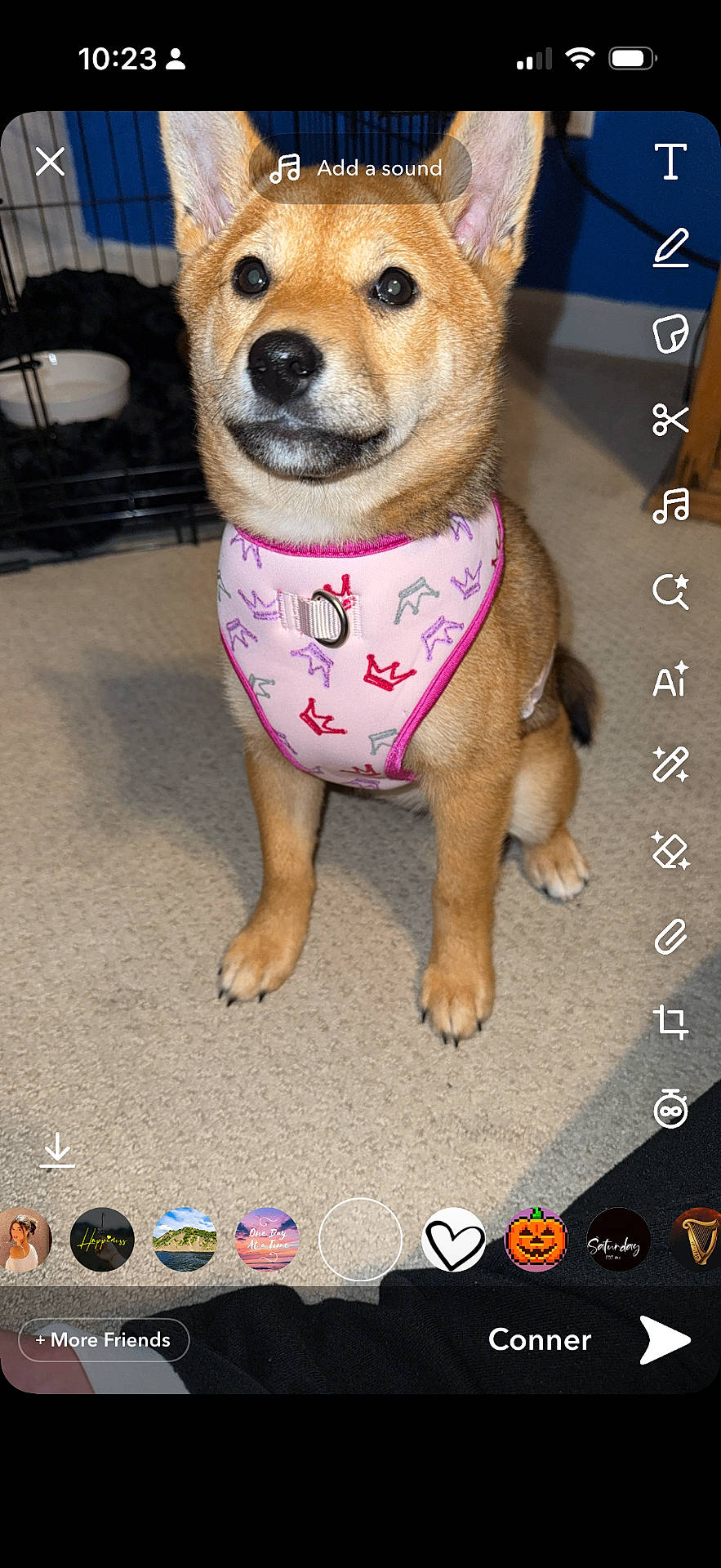Select the heart filter

pyautogui.click(x=453, y=1240)
